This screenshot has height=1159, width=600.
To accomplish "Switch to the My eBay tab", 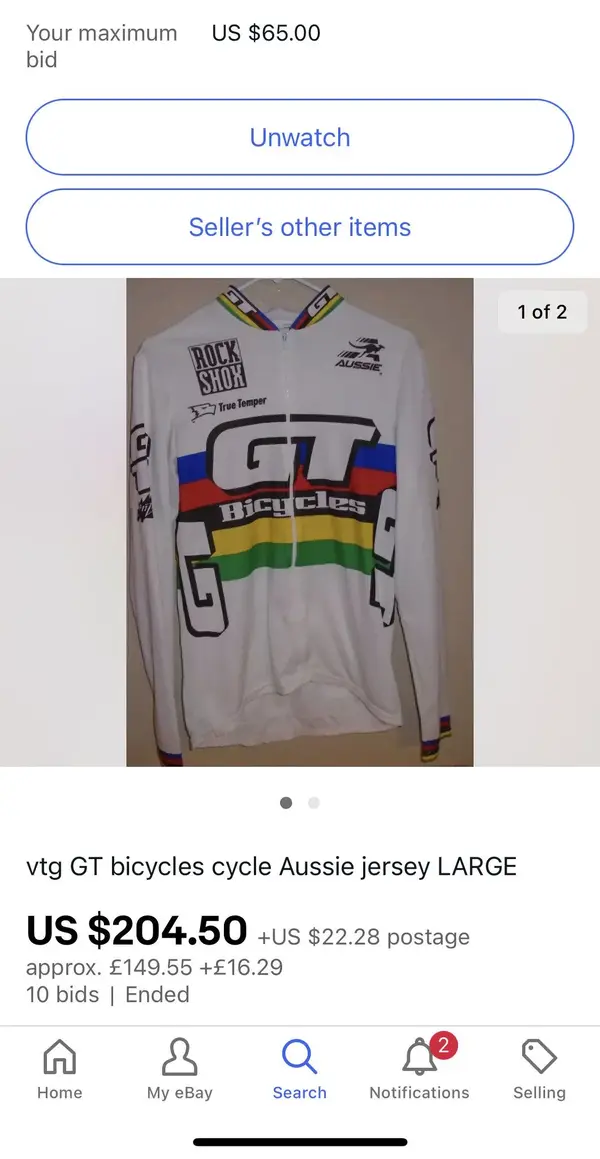I will 180,1068.
